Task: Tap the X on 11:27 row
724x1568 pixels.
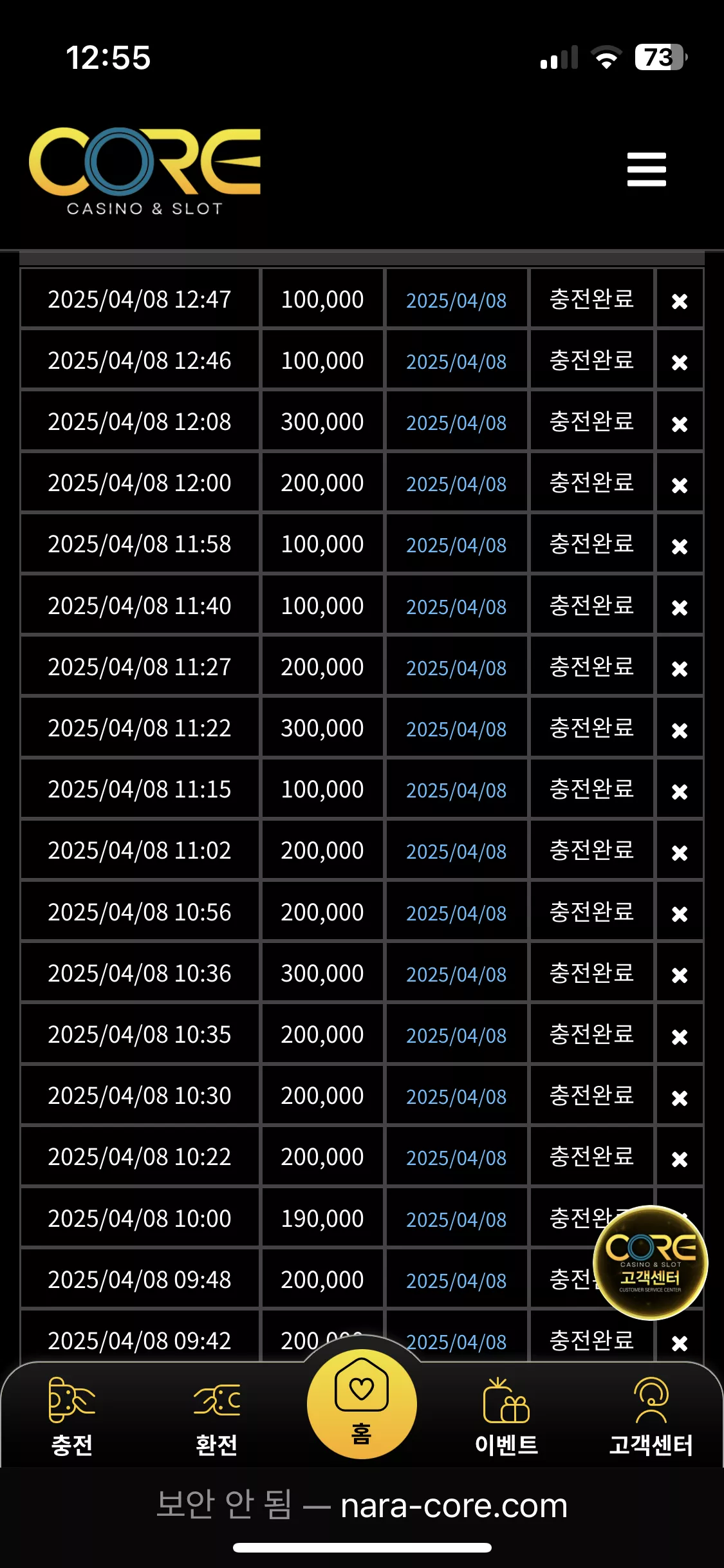Action: pyautogui.click(x=680, y=669)
